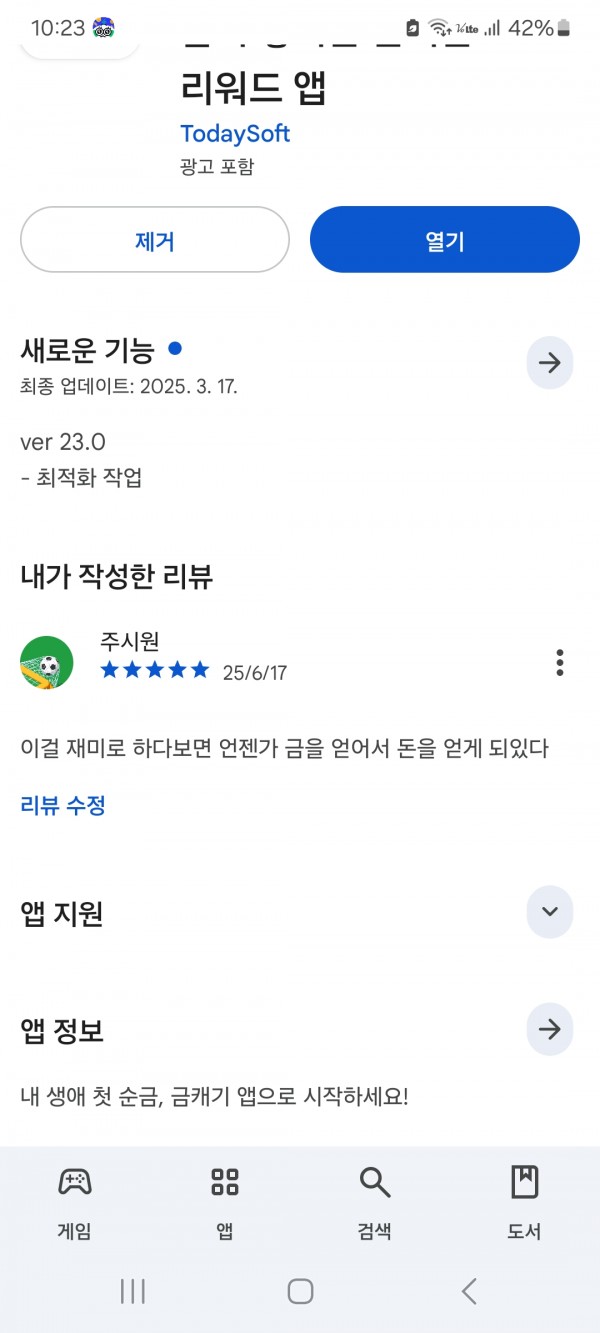The width and height of the screenshot is (600, 1333).
Task: View 새로운 기능 details via arrow
Action: click(x=550, y=363)
